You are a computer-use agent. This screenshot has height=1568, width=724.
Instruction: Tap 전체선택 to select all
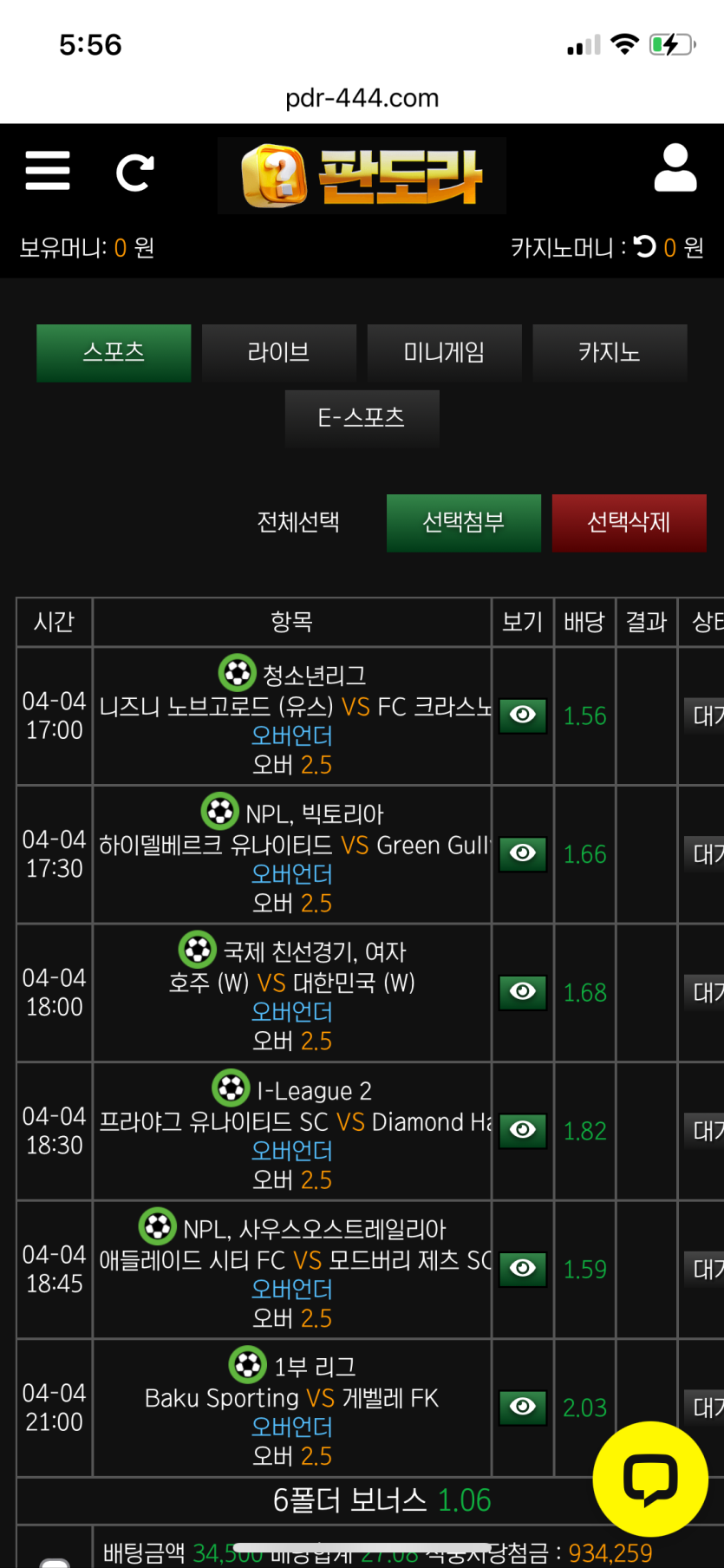(298, 522)
